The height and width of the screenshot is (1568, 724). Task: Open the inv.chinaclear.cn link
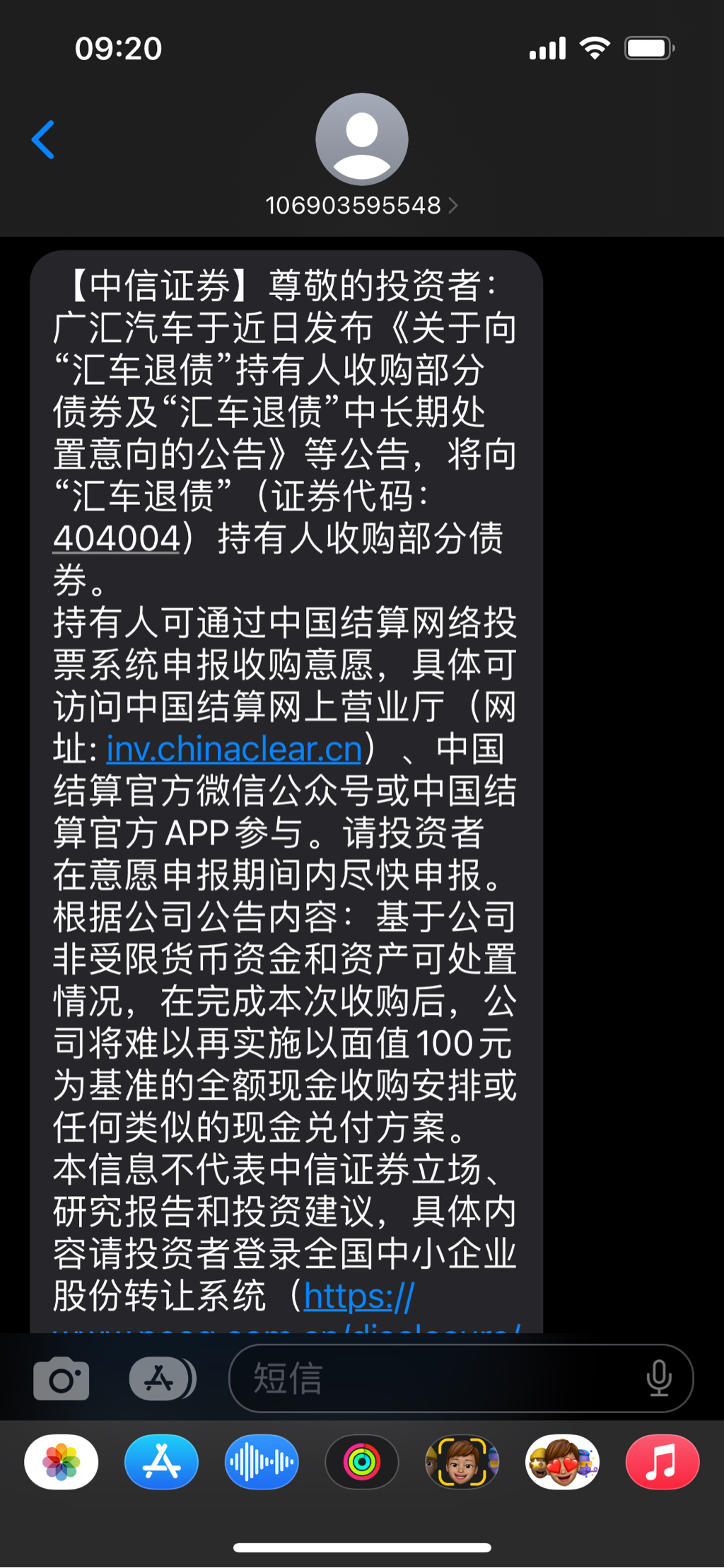point(234,749)
